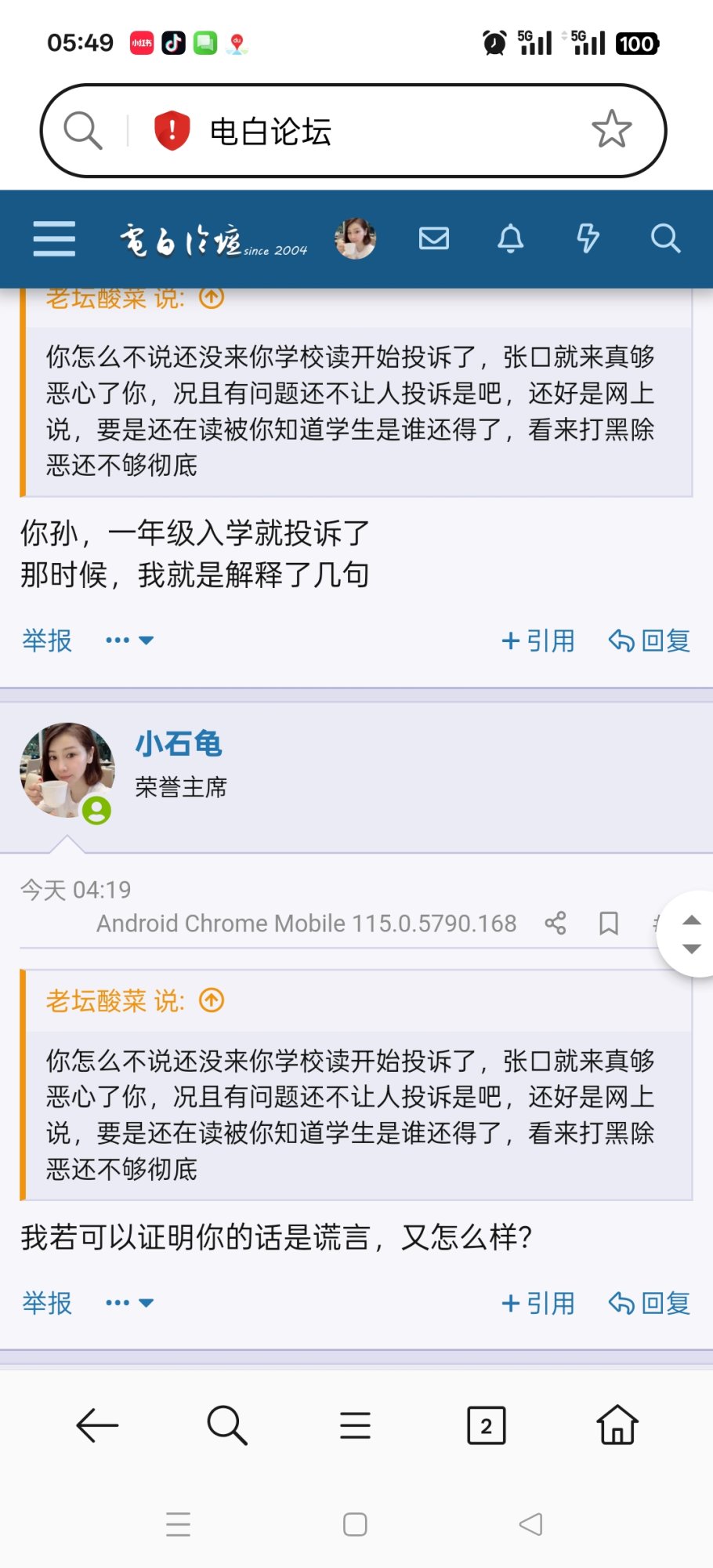713x1568 pixels.
Task: Open the user avatar in the header
Action: pos(355,238)
